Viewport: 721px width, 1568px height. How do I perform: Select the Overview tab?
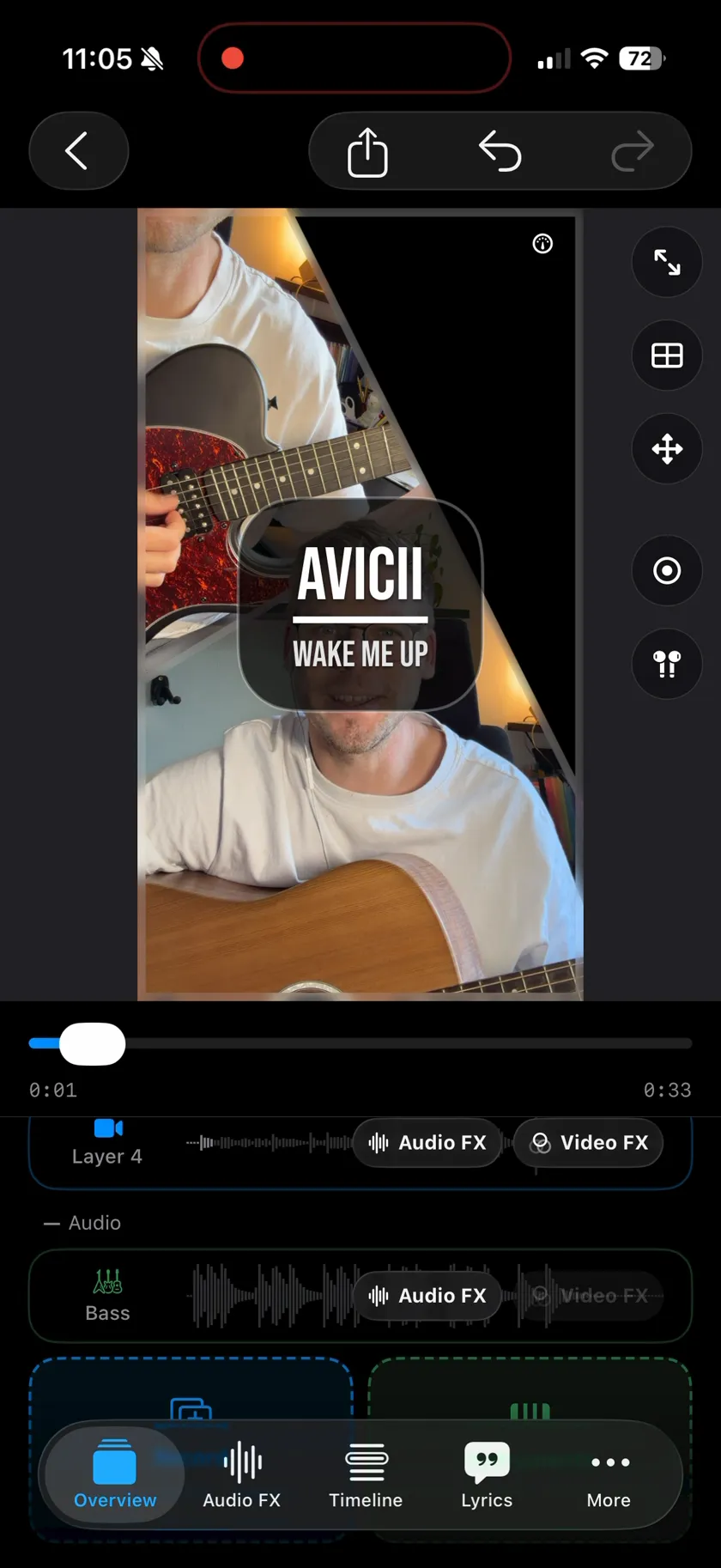coord(115,1474)
